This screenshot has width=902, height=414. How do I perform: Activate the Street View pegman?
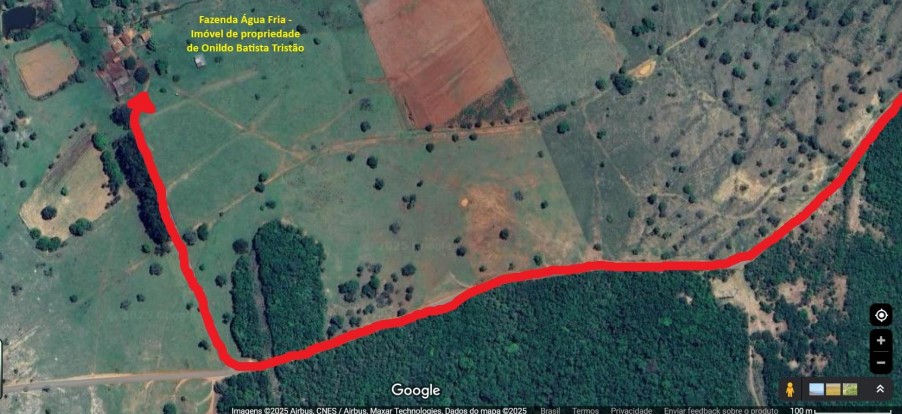789,389
